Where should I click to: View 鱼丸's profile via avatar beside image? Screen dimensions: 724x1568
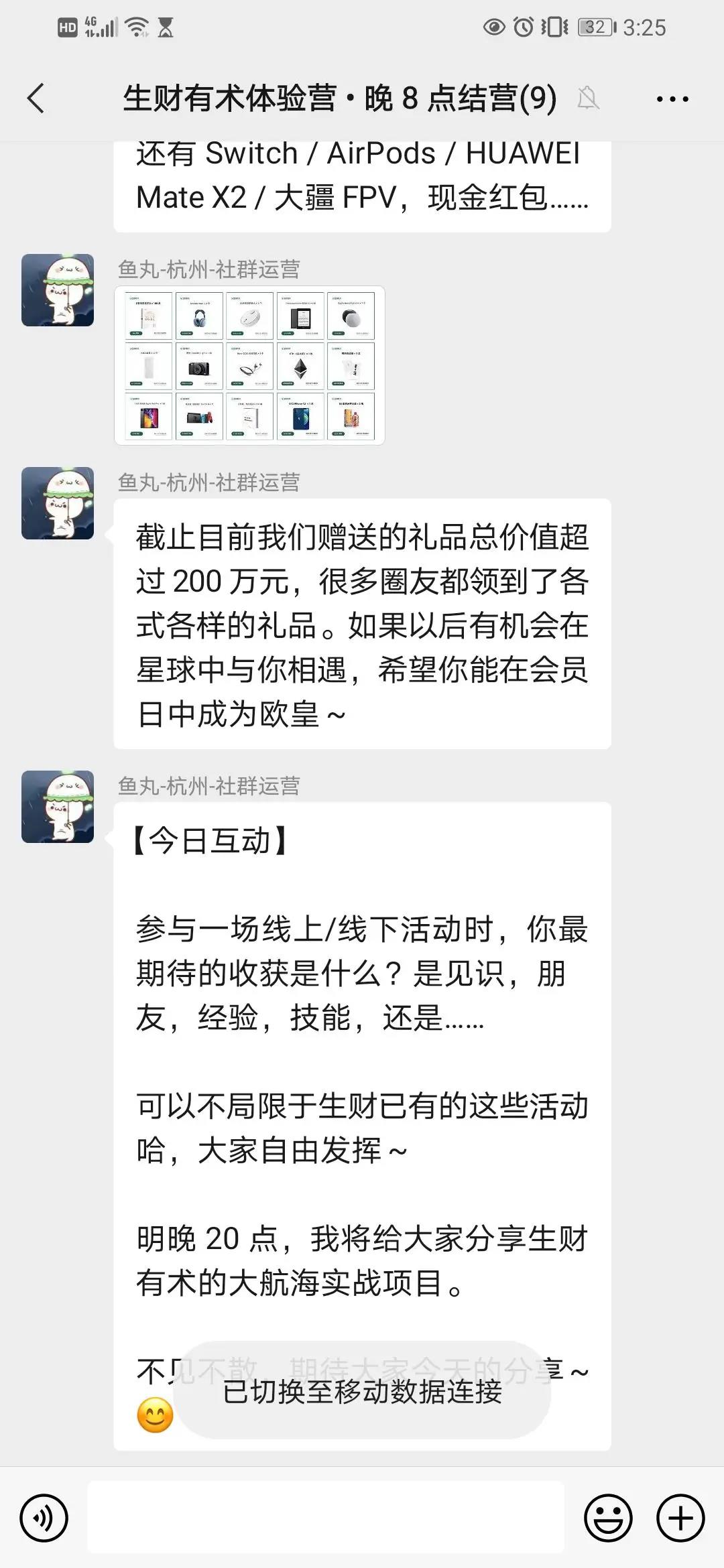pyautogui.click(x=58, y=290)
